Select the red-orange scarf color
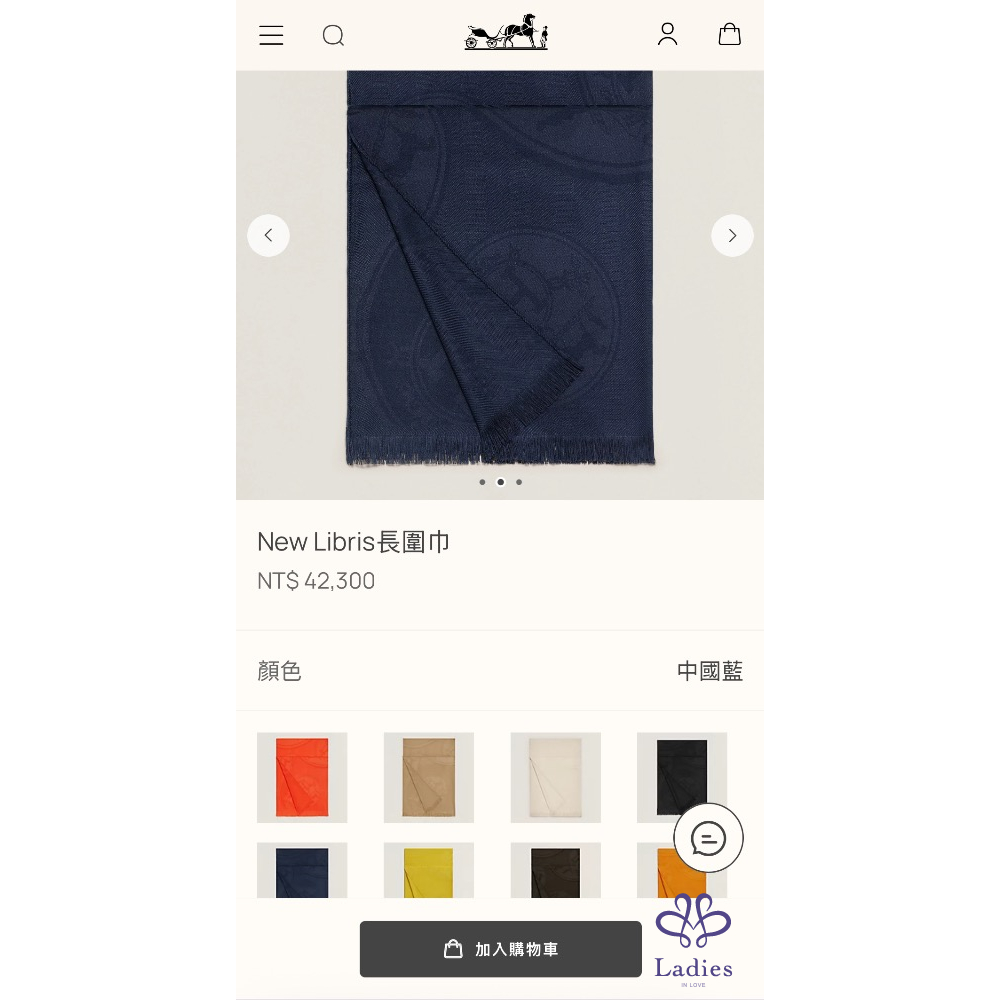1000x1000 pixels. coord(302,777)
